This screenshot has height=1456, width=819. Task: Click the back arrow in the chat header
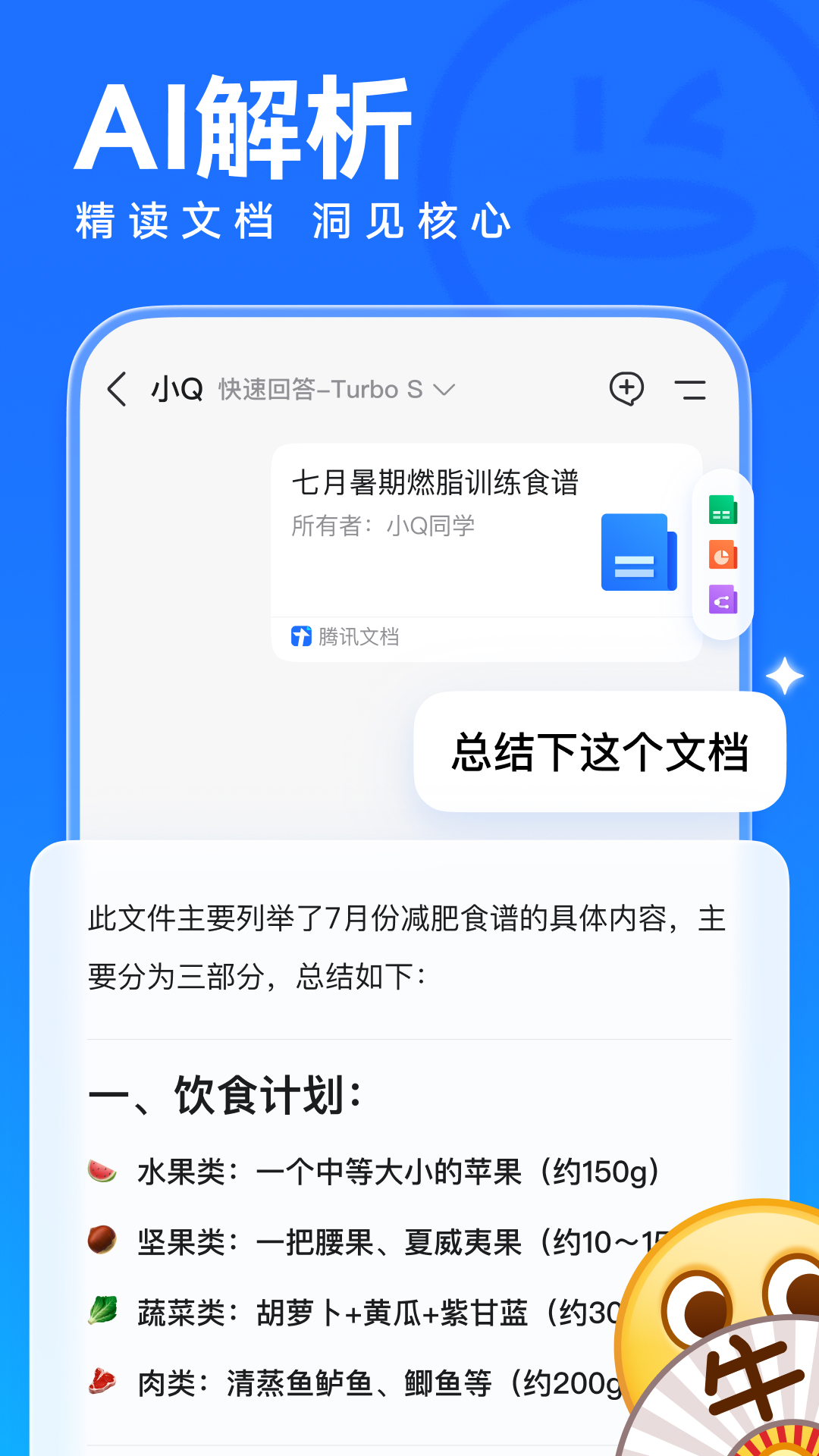coord(116,389)
